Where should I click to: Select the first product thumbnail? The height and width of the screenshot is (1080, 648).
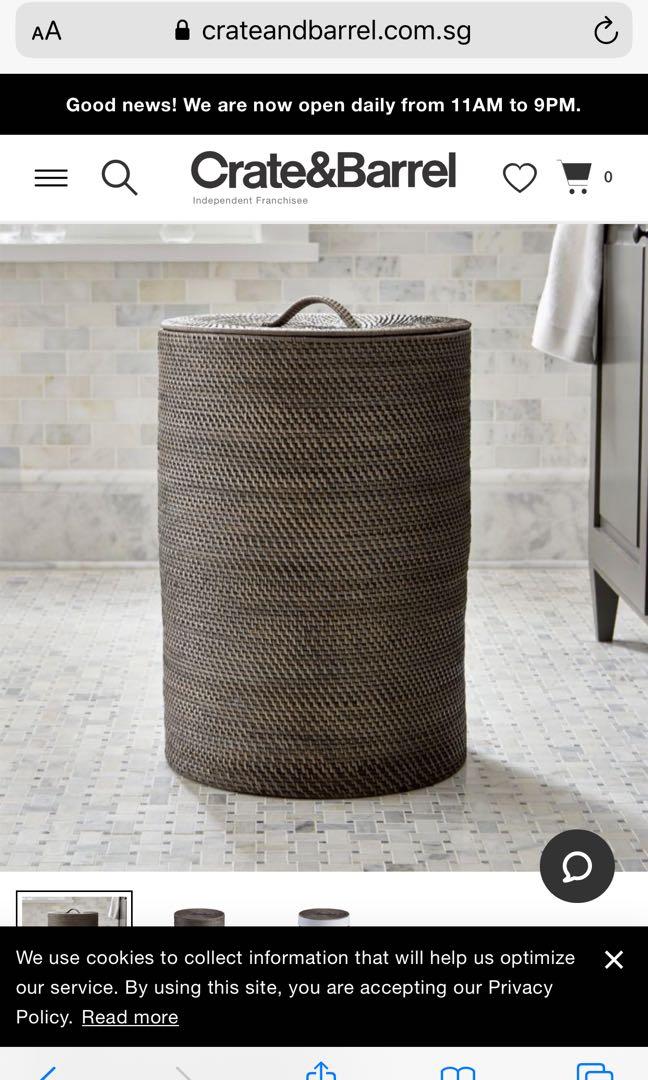point(74,909)
